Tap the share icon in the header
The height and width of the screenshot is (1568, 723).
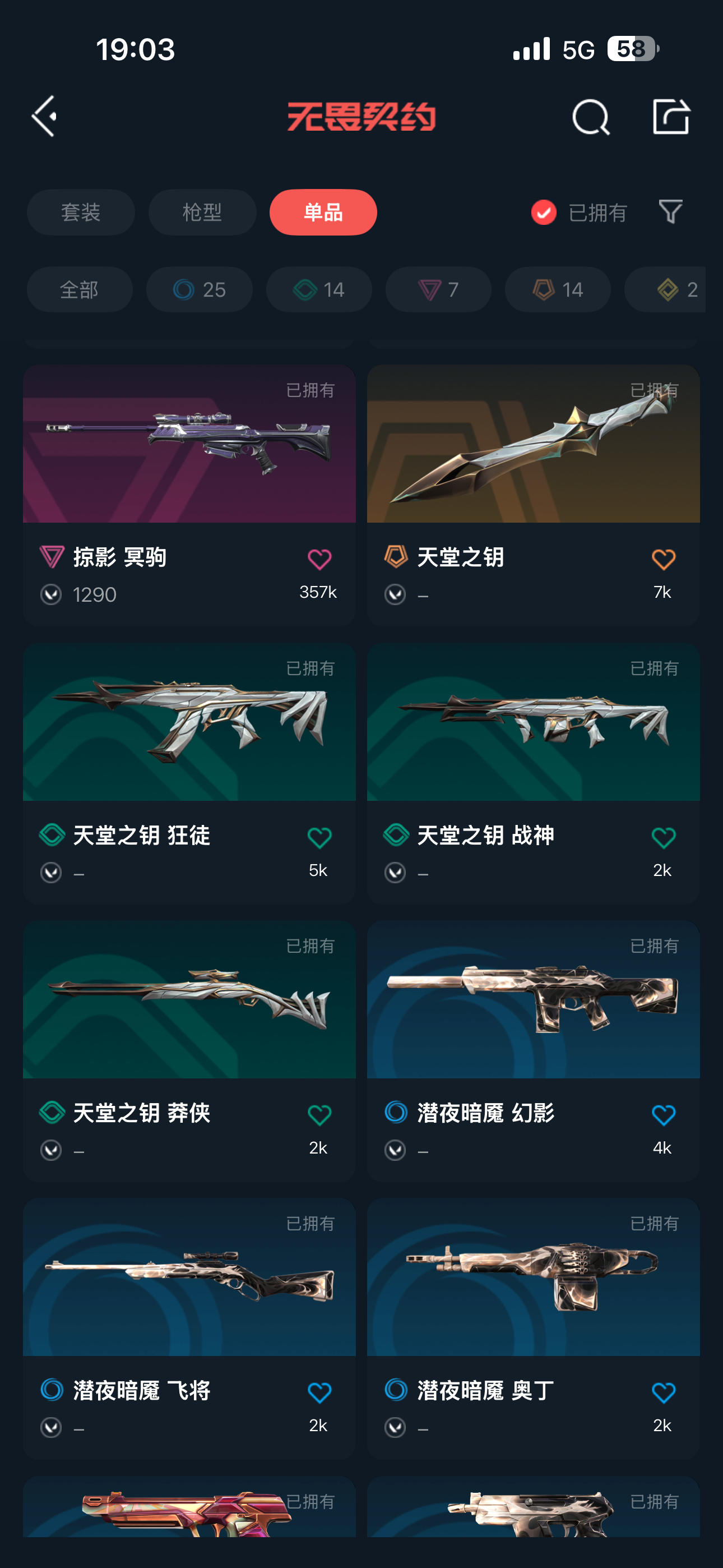coord(671,116)
